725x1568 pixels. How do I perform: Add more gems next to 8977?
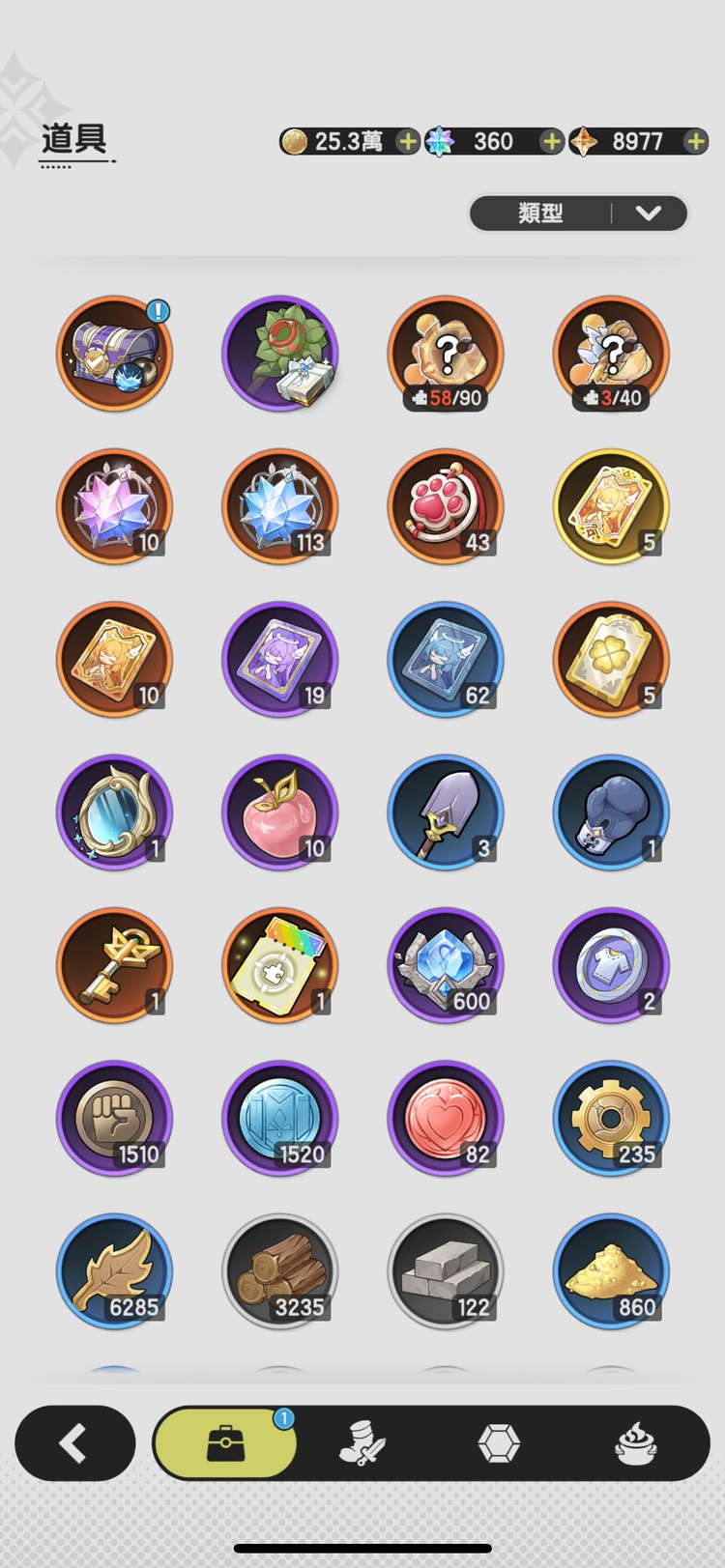pos(695,142)
